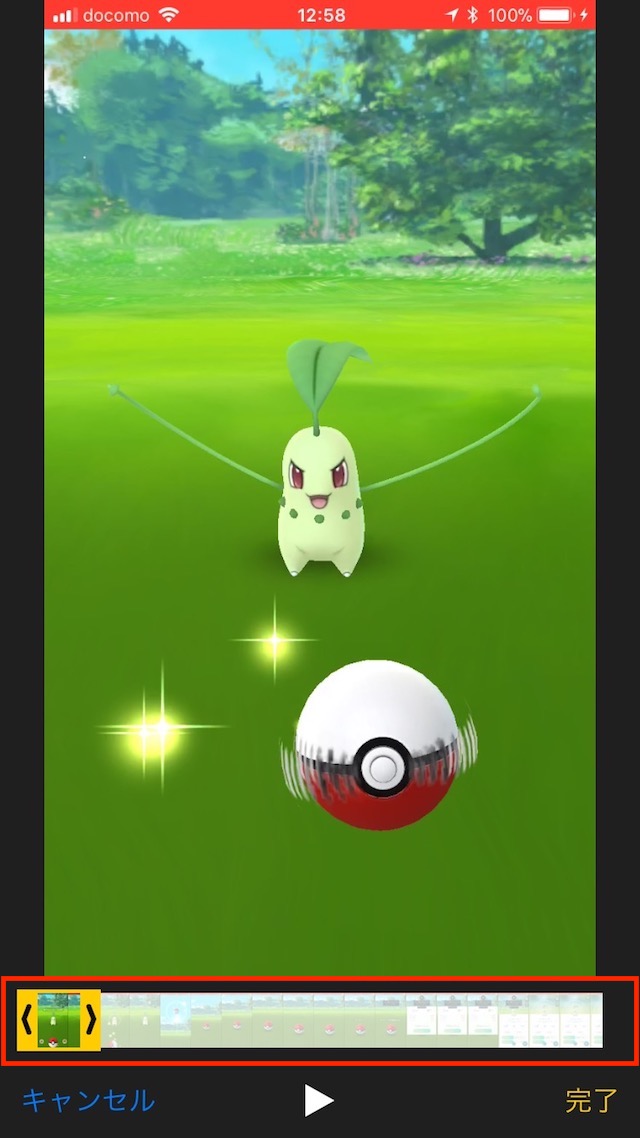Viewport: 640px width, 1138px height.
Task: Tap キャンセル to cancel video editing
Action: click(x=88, y=1101)
